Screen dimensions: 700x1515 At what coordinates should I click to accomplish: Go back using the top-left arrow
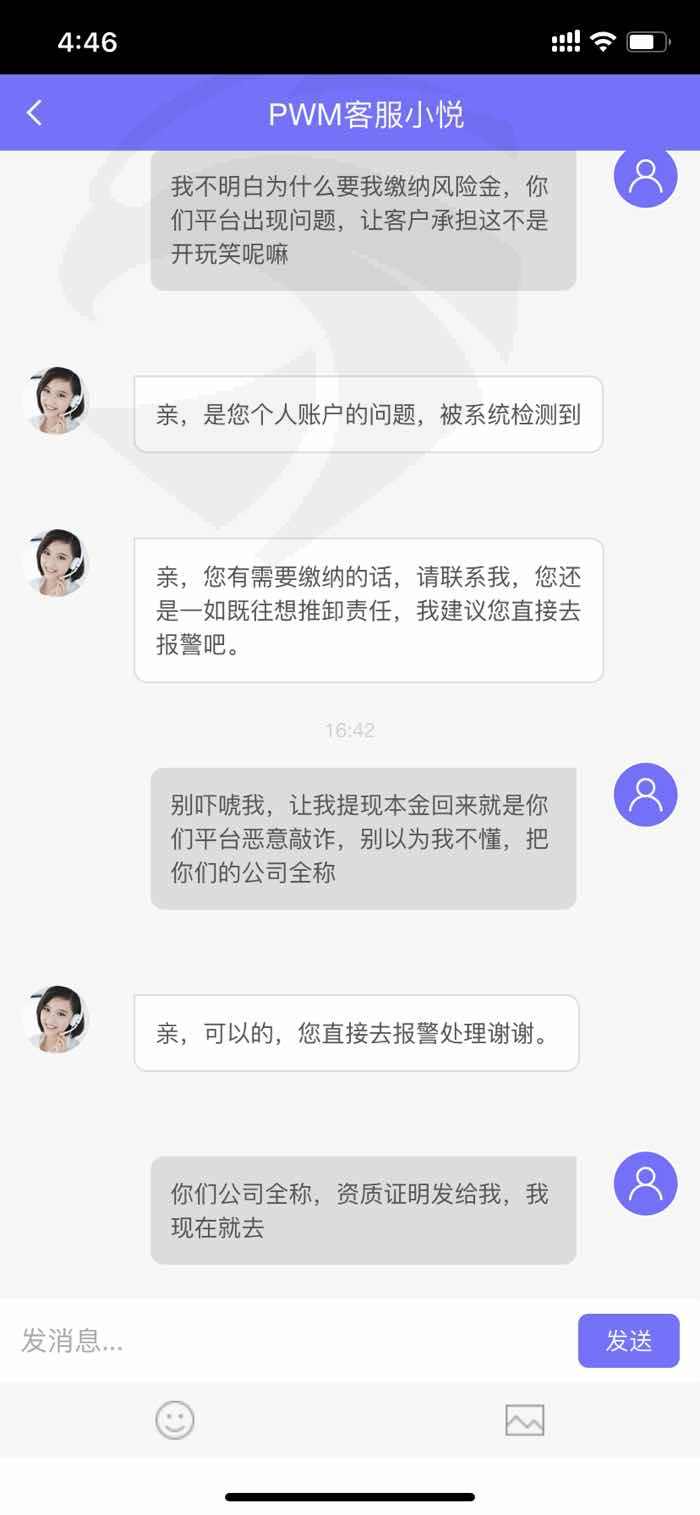point(35,113)
